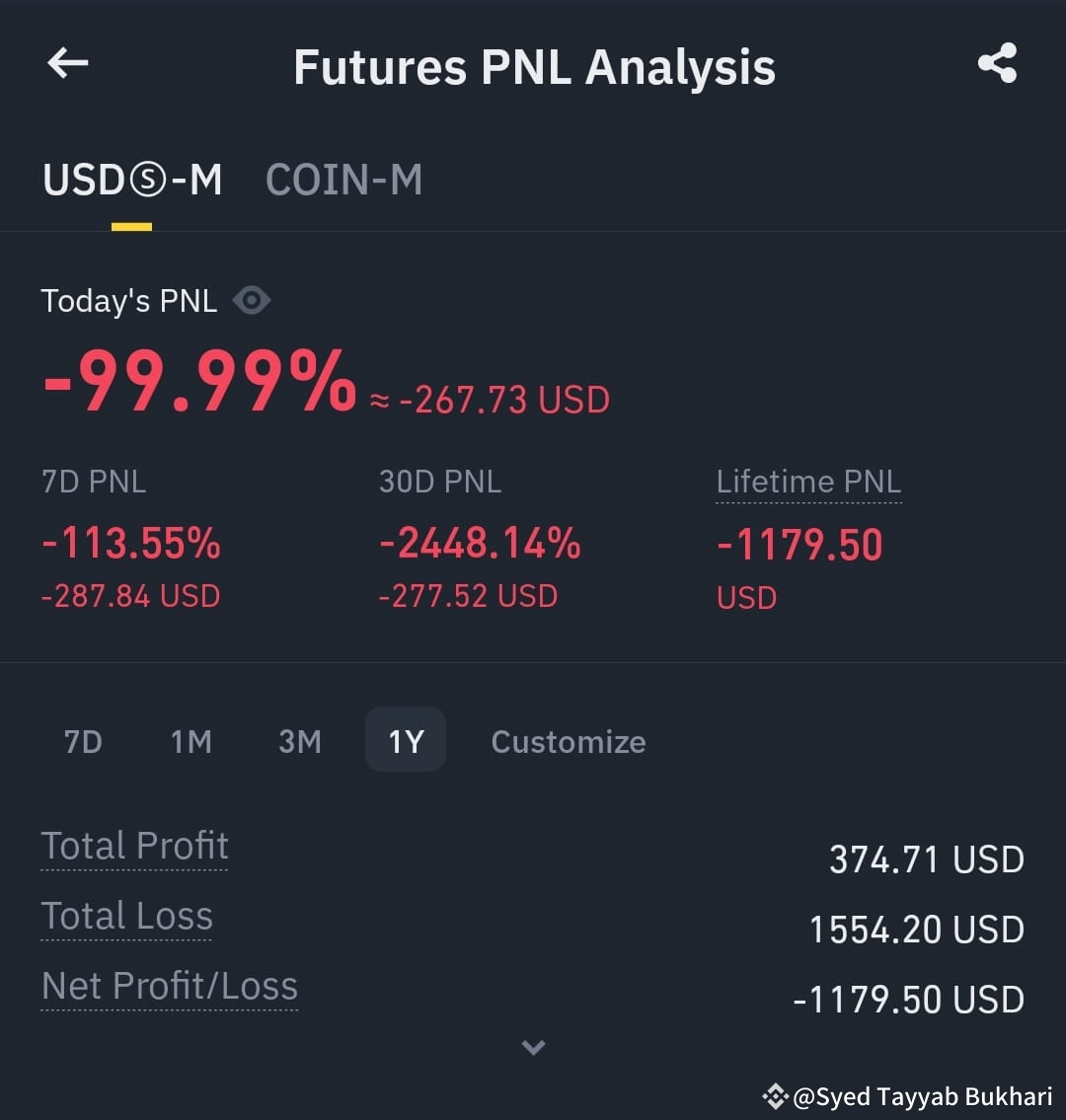The height and width of the screenshot is (1120, 1066).
Task: Show Total Loss definition
Action: coord(126,917)
